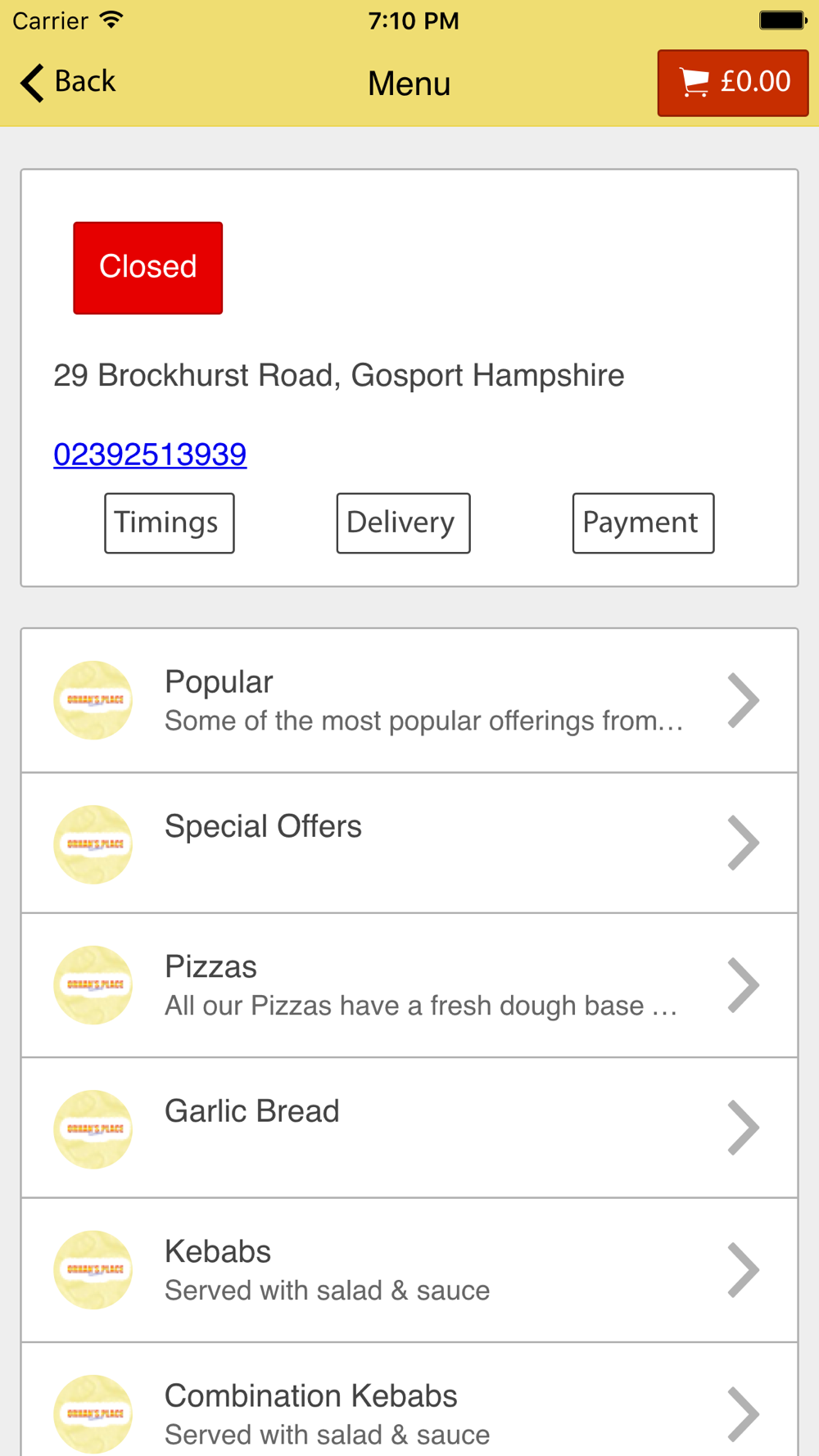Check accepted Payment options
This screenshot has height=1456, width=819.
643,523
